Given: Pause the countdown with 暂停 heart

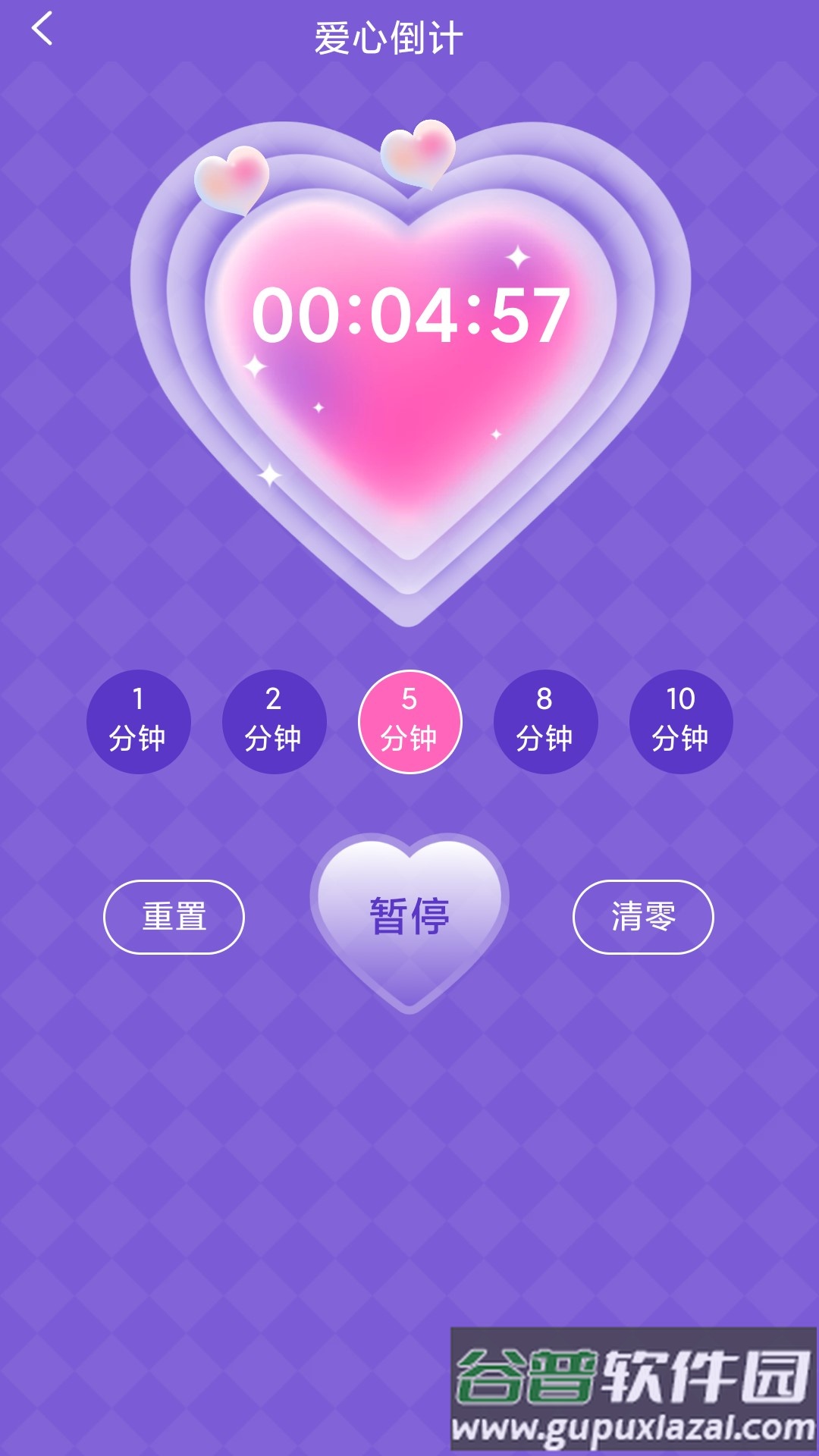Looking at the screenshot, I should (x=409, y=915).
